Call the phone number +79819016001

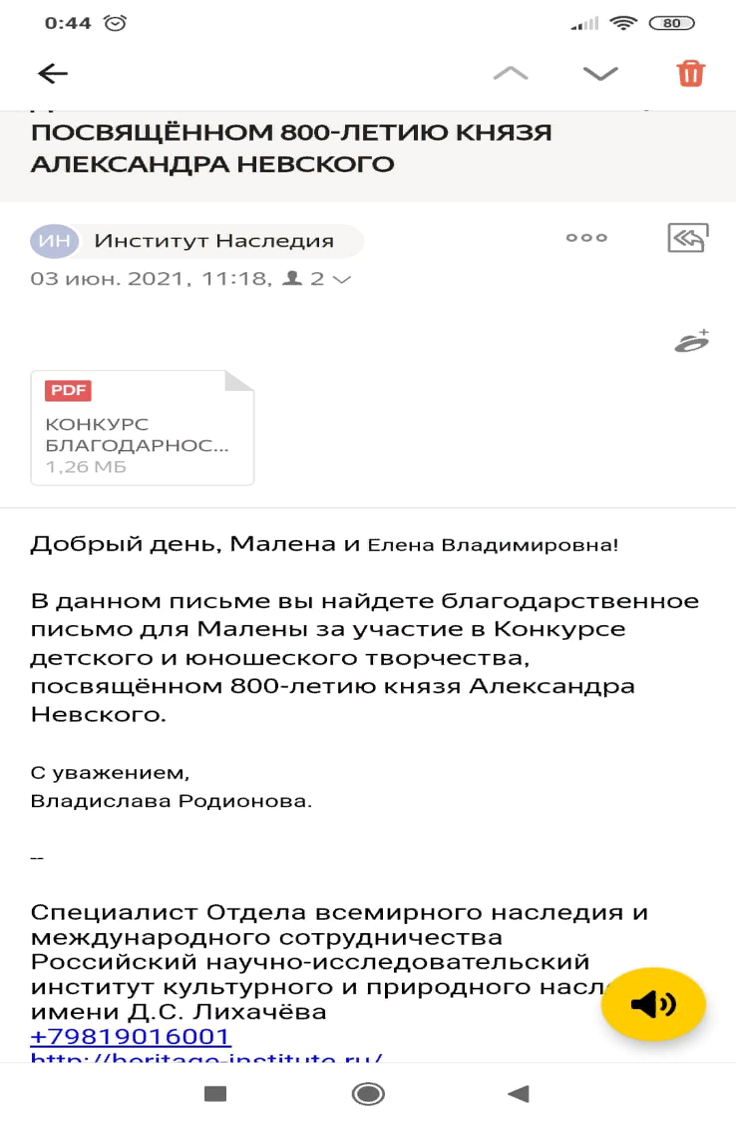131,1036
